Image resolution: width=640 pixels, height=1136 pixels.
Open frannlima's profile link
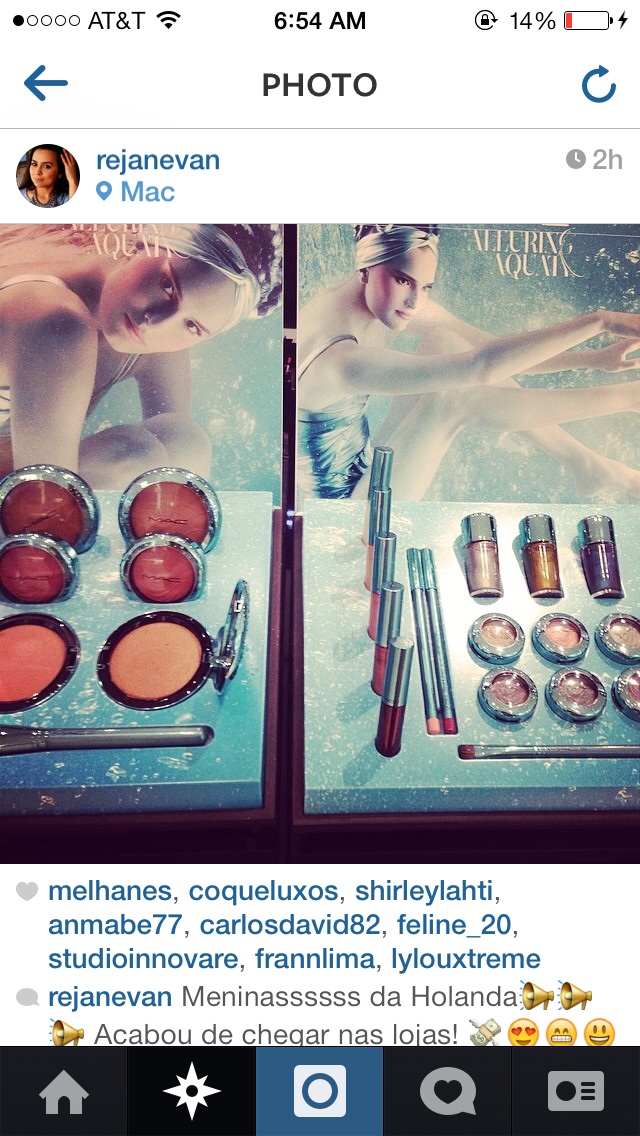click(315, 959)
